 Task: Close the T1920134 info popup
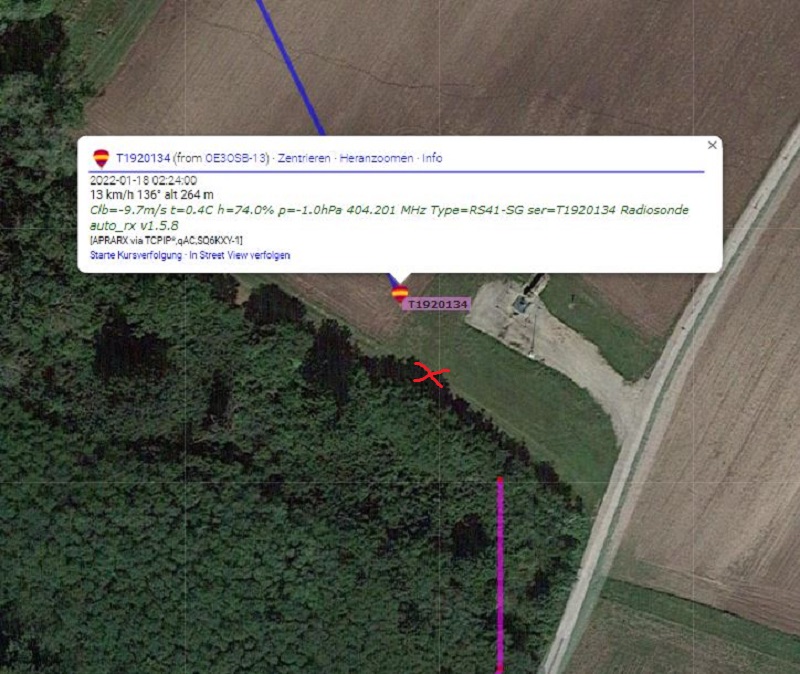coord(712,145)
